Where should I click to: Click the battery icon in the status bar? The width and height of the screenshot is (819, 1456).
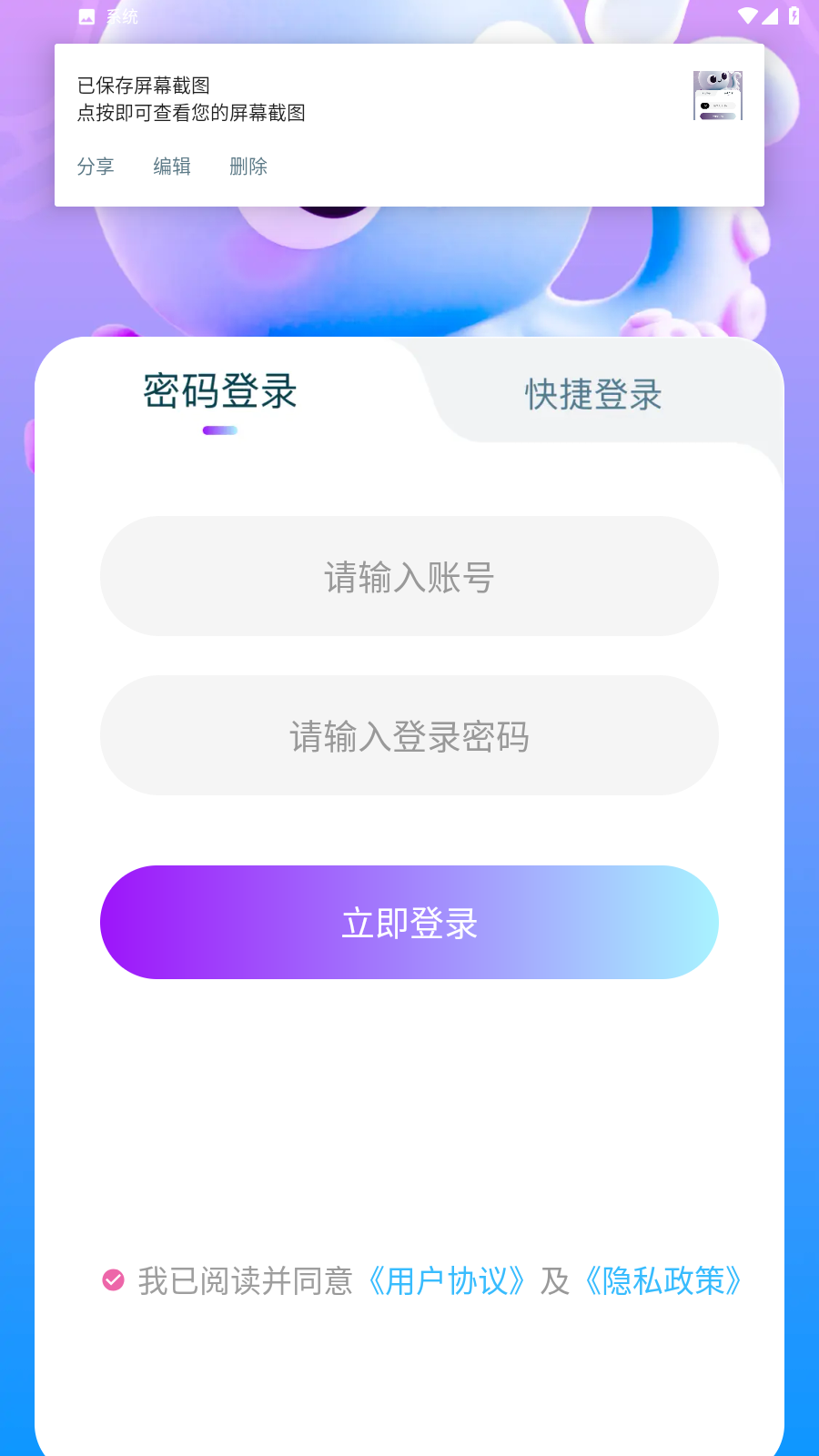794,14
